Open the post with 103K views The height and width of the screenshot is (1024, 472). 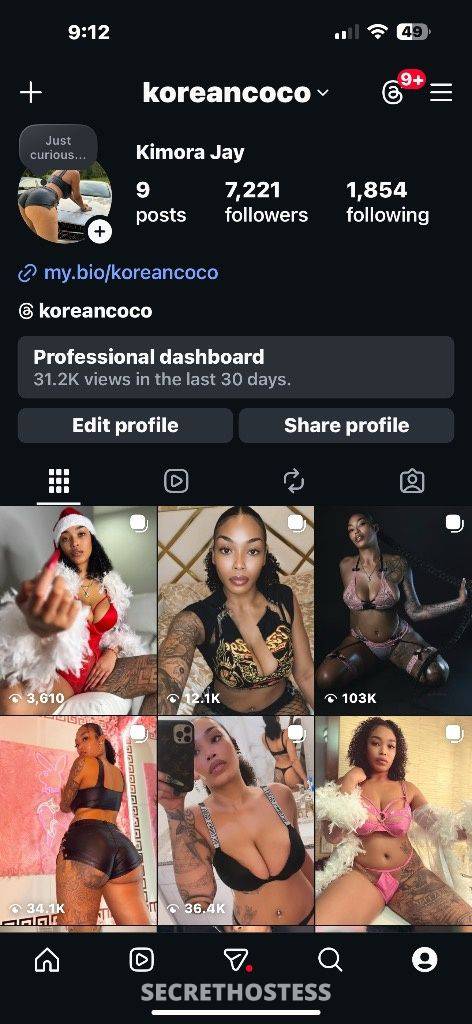pos(393,610)
